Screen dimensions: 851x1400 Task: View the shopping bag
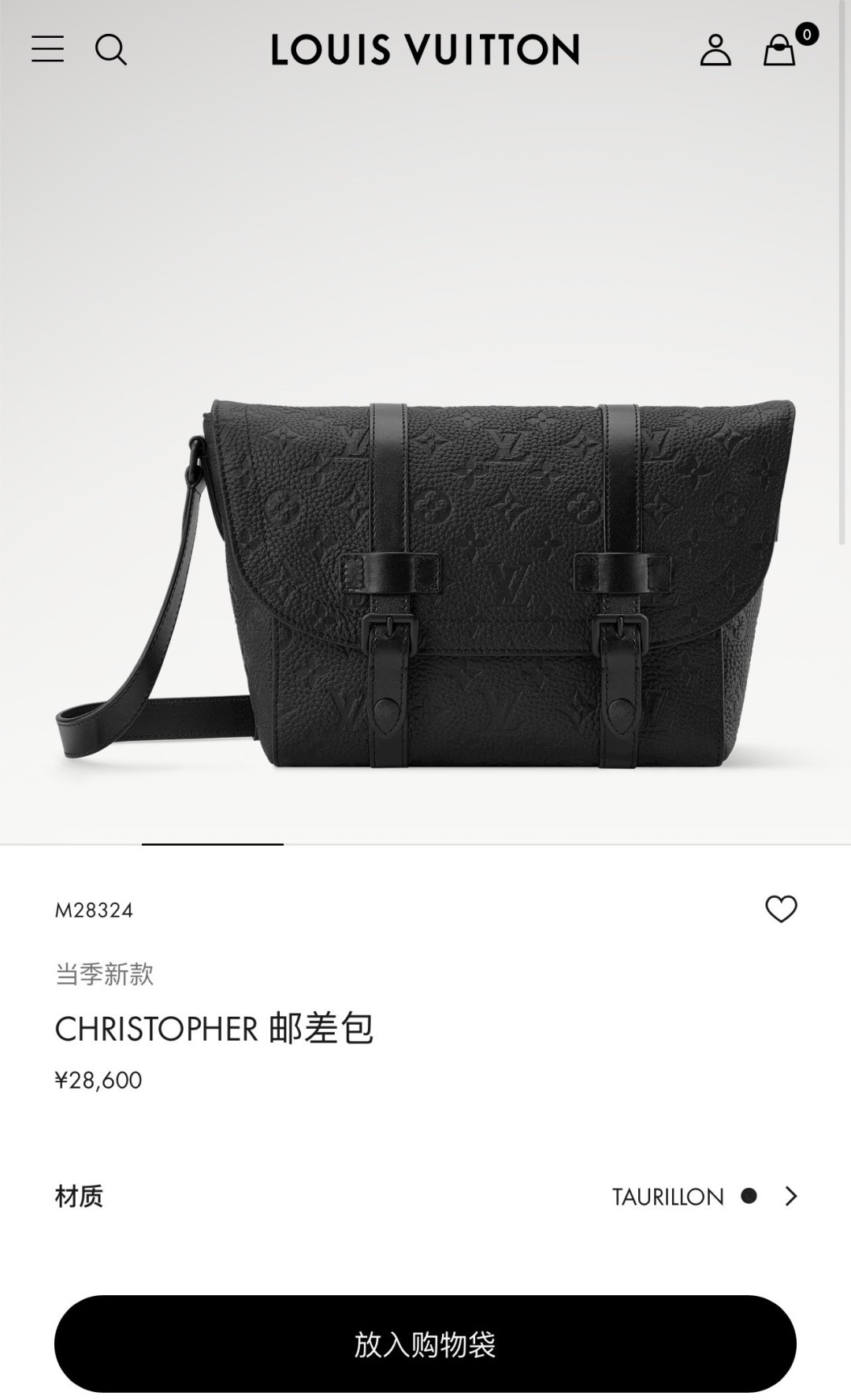780,49
